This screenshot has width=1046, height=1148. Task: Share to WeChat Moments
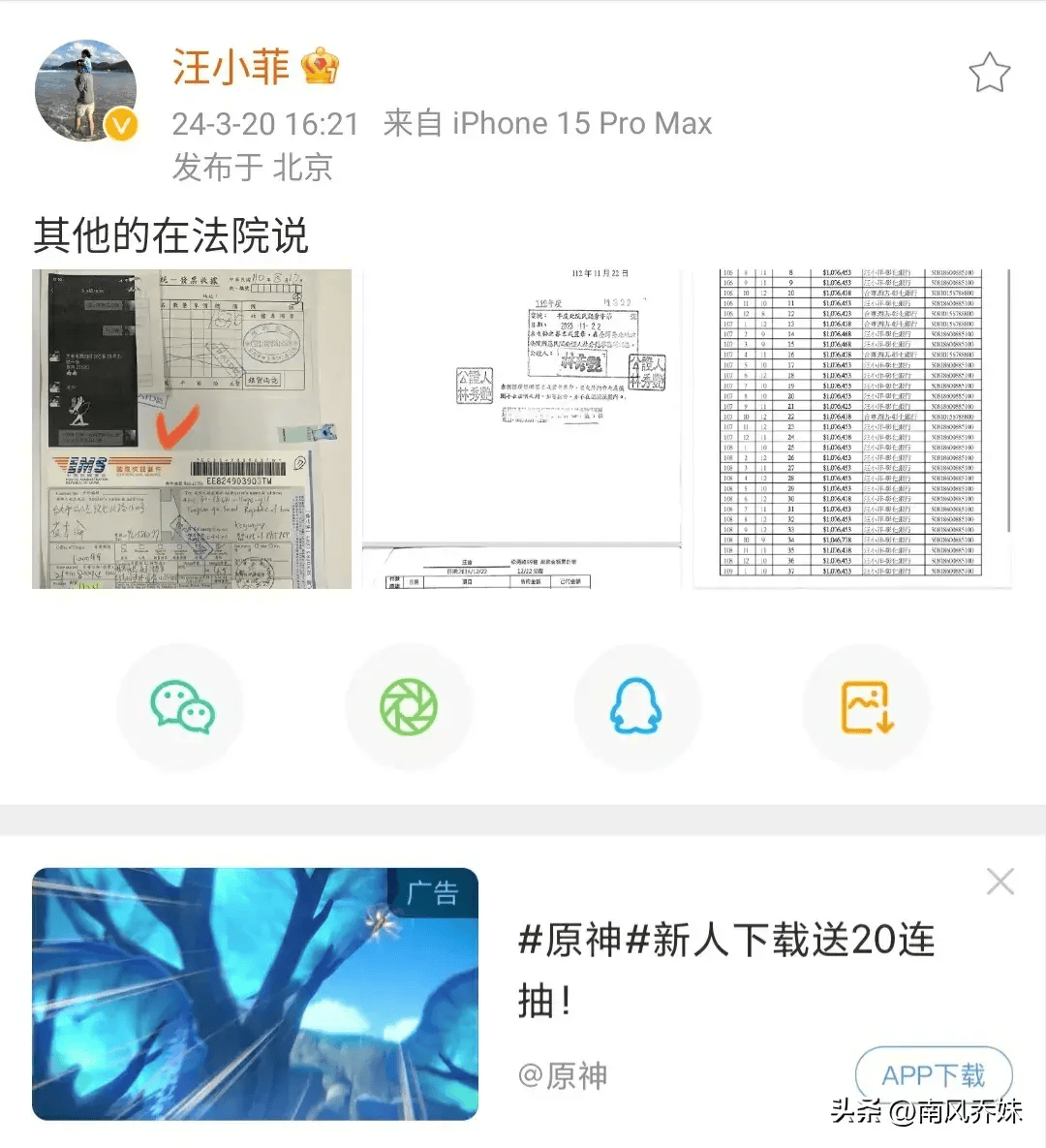click(x=409, y=707)
